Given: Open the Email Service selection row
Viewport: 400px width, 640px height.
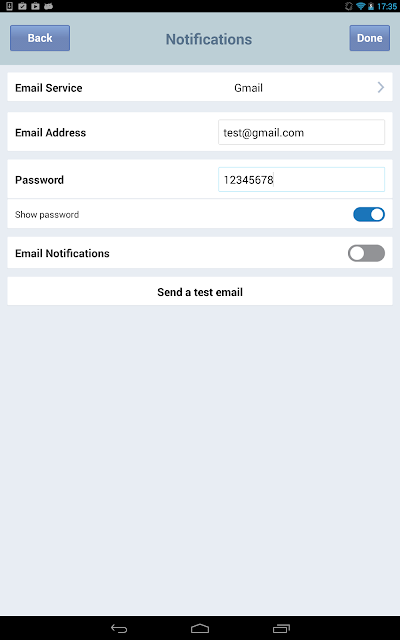Looking at the screenshot, I should pyautogui.click(x=200, y=87).
